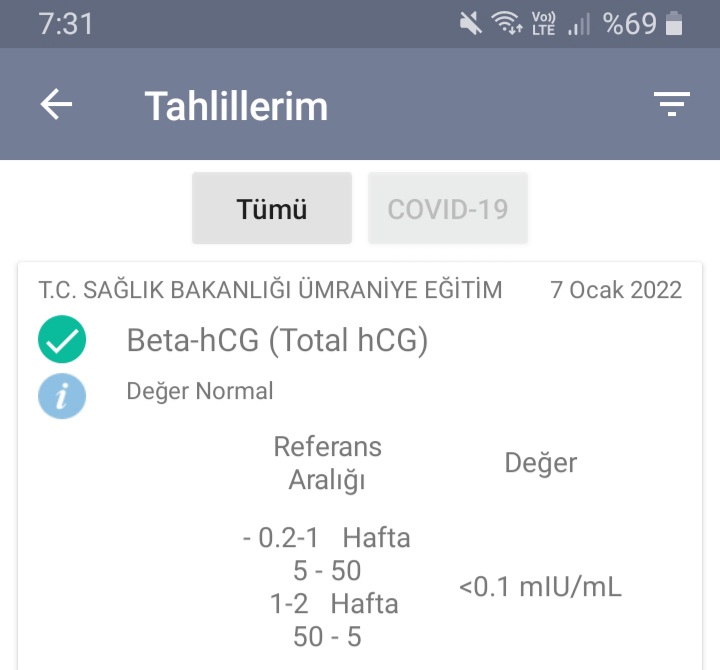This screenshot has height=670, width=720.
Task: Select the Tümü tab
Action: point(272,209)
